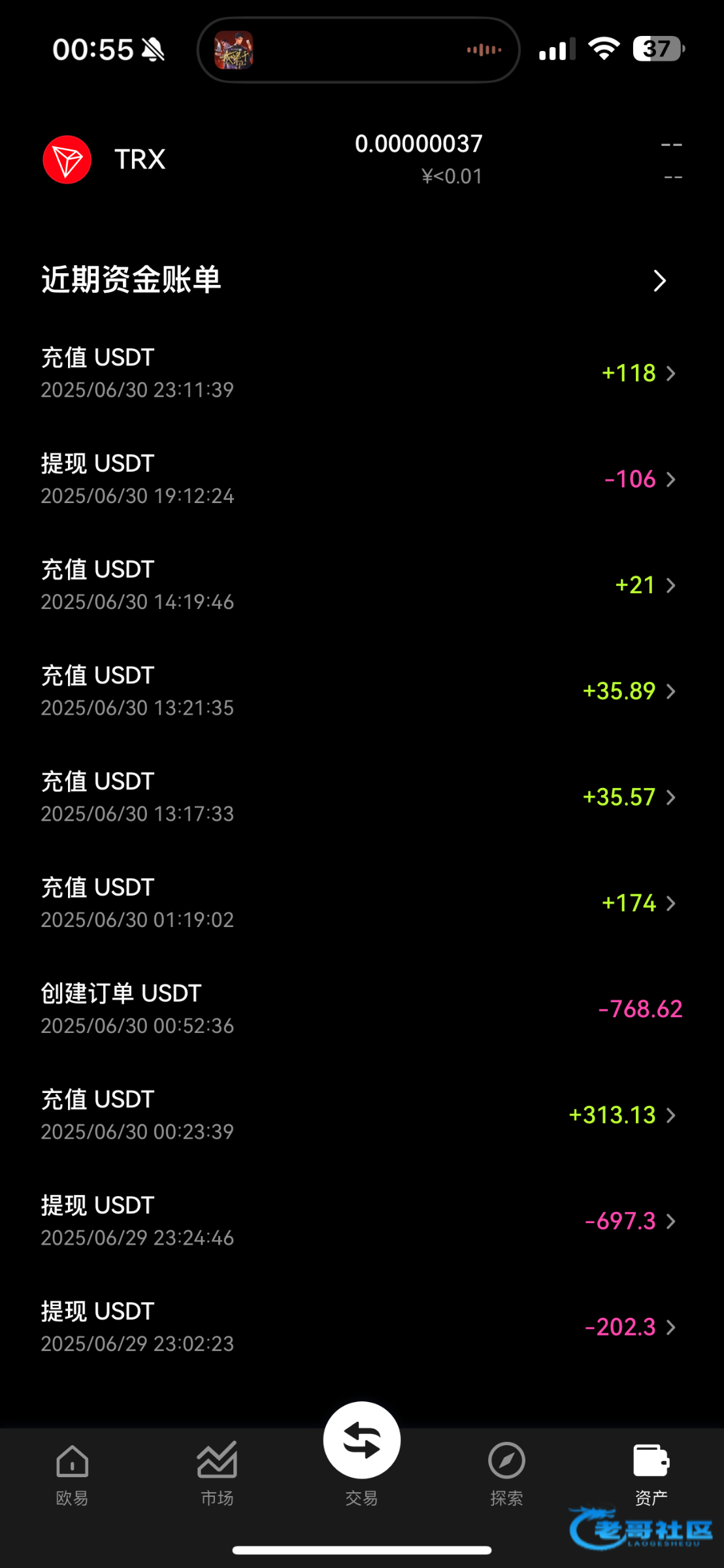Select the 资产 assets tab
Viewport: 724px width, 1568px height.
(x=651, y=1475)
